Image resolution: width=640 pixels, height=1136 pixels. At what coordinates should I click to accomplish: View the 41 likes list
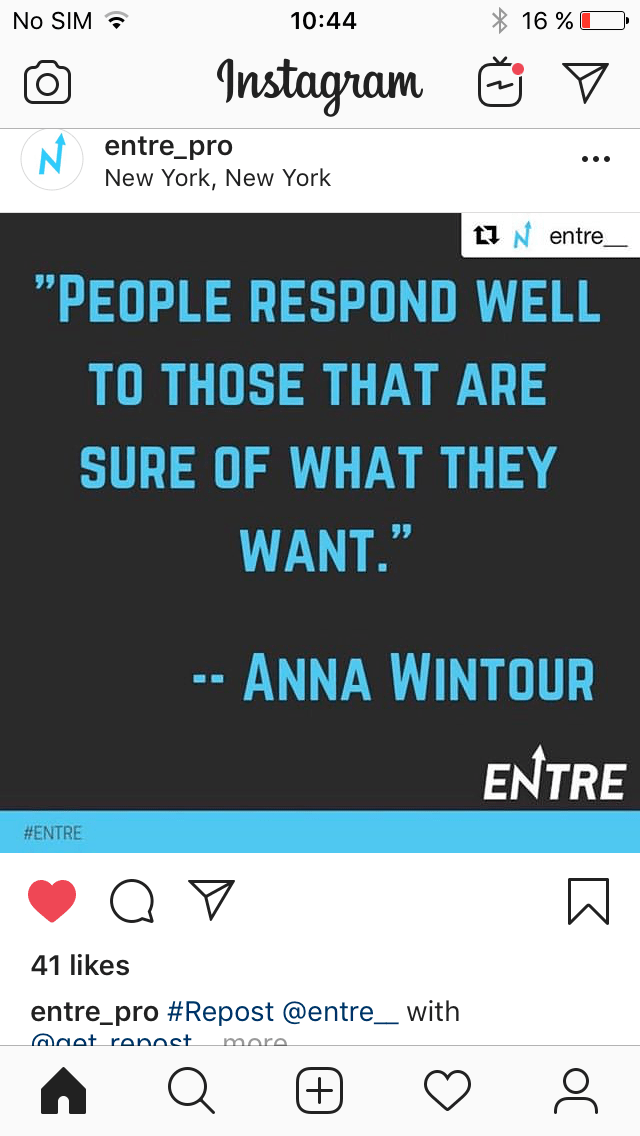pyautogui.click(x=80, y=965)
